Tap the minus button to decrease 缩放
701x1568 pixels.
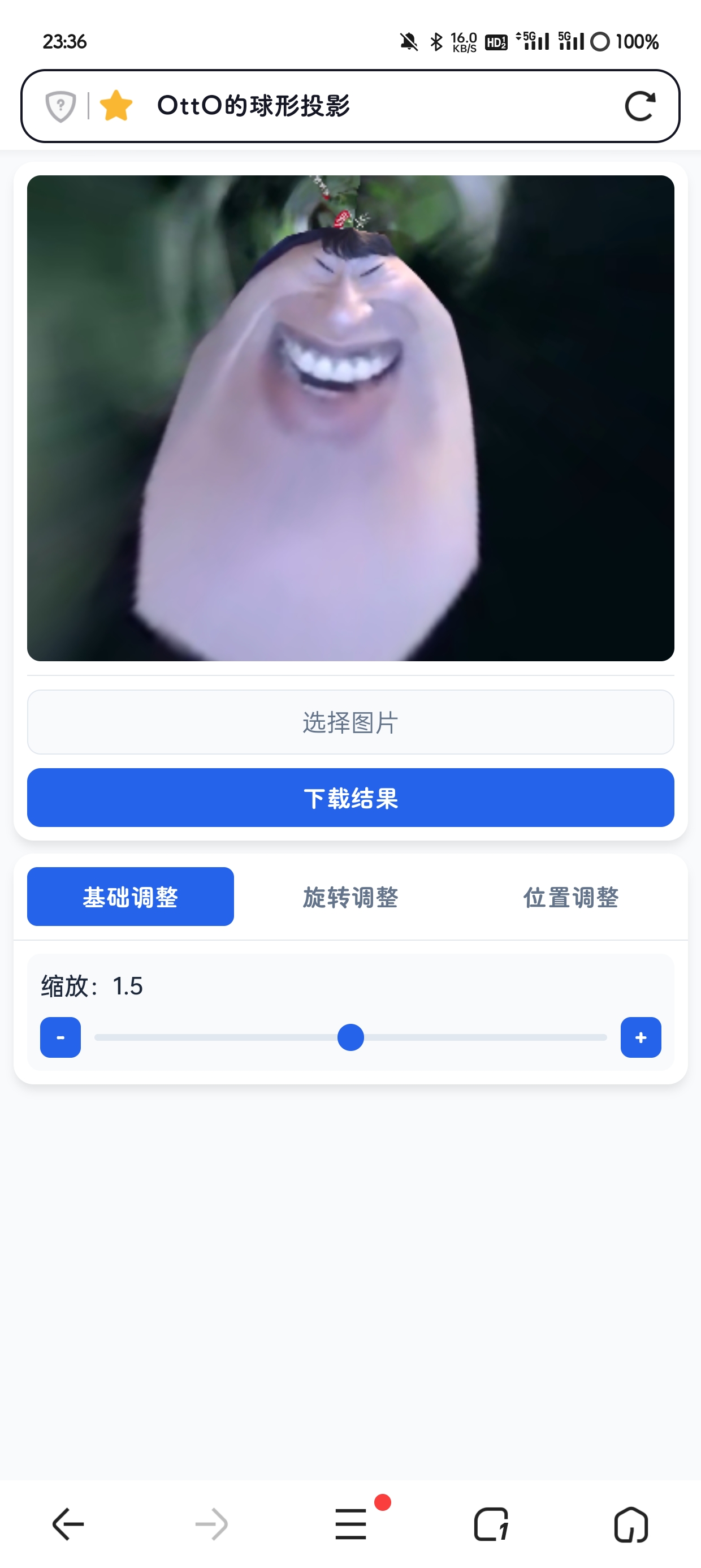click(x=59, y=1037)
